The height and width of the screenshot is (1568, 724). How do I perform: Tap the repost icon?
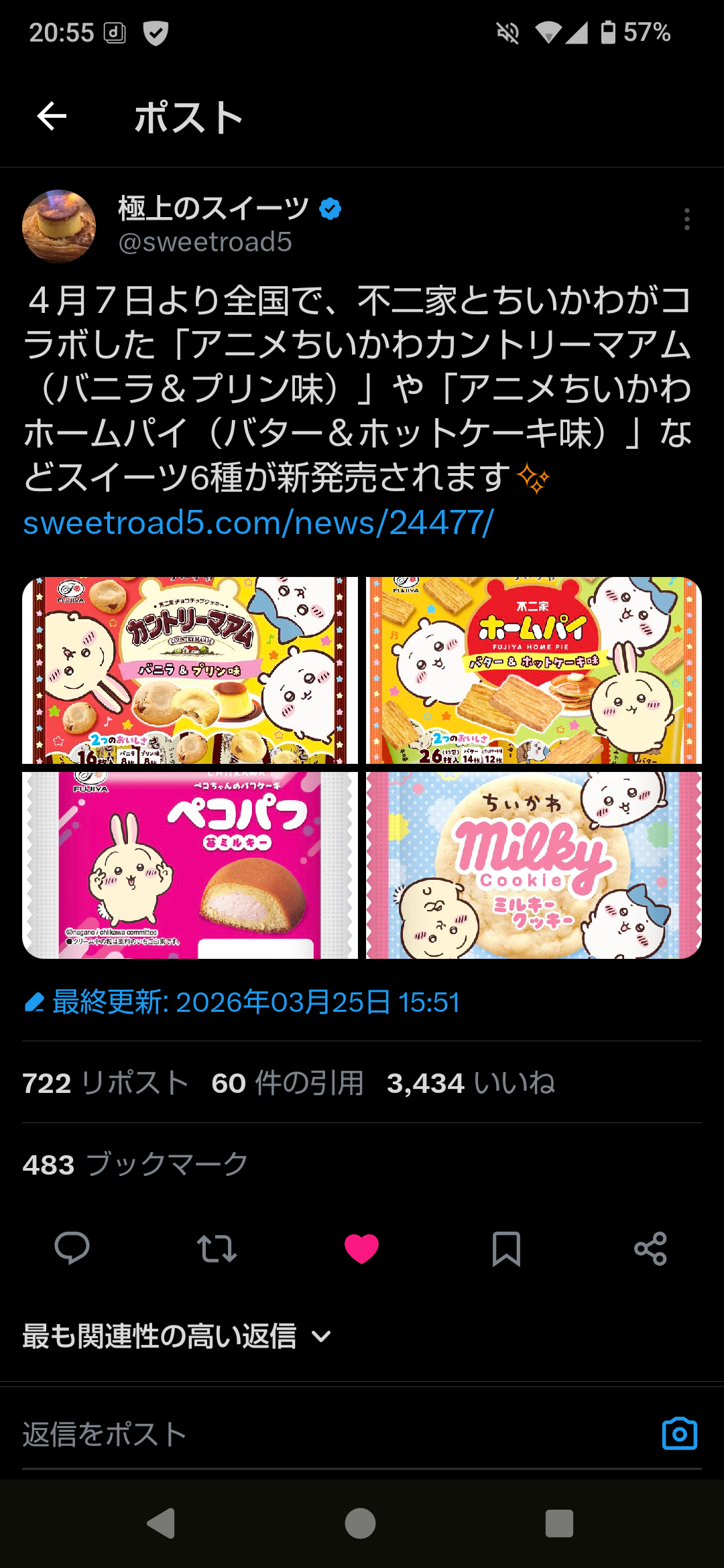coord(217,1248)
